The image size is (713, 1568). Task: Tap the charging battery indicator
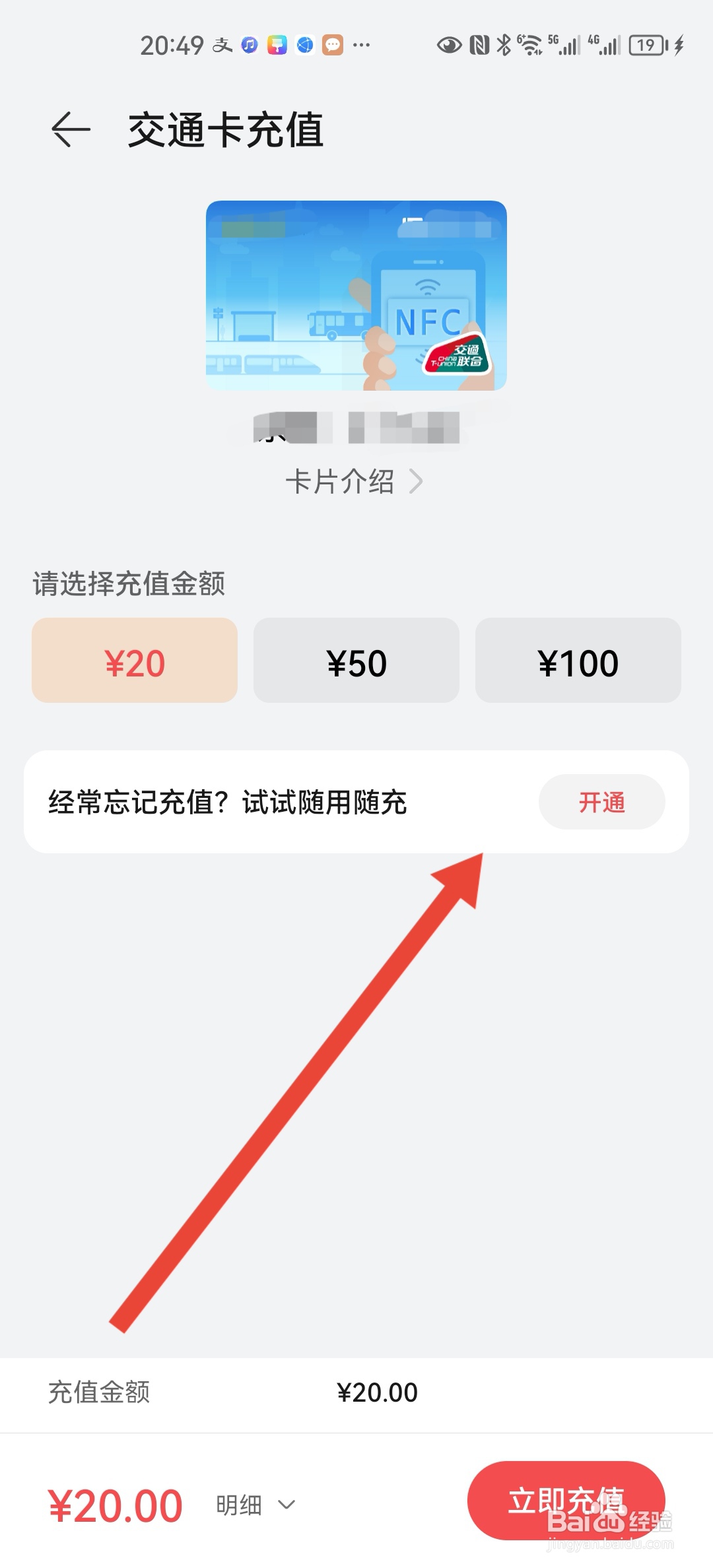pos(648,45)
